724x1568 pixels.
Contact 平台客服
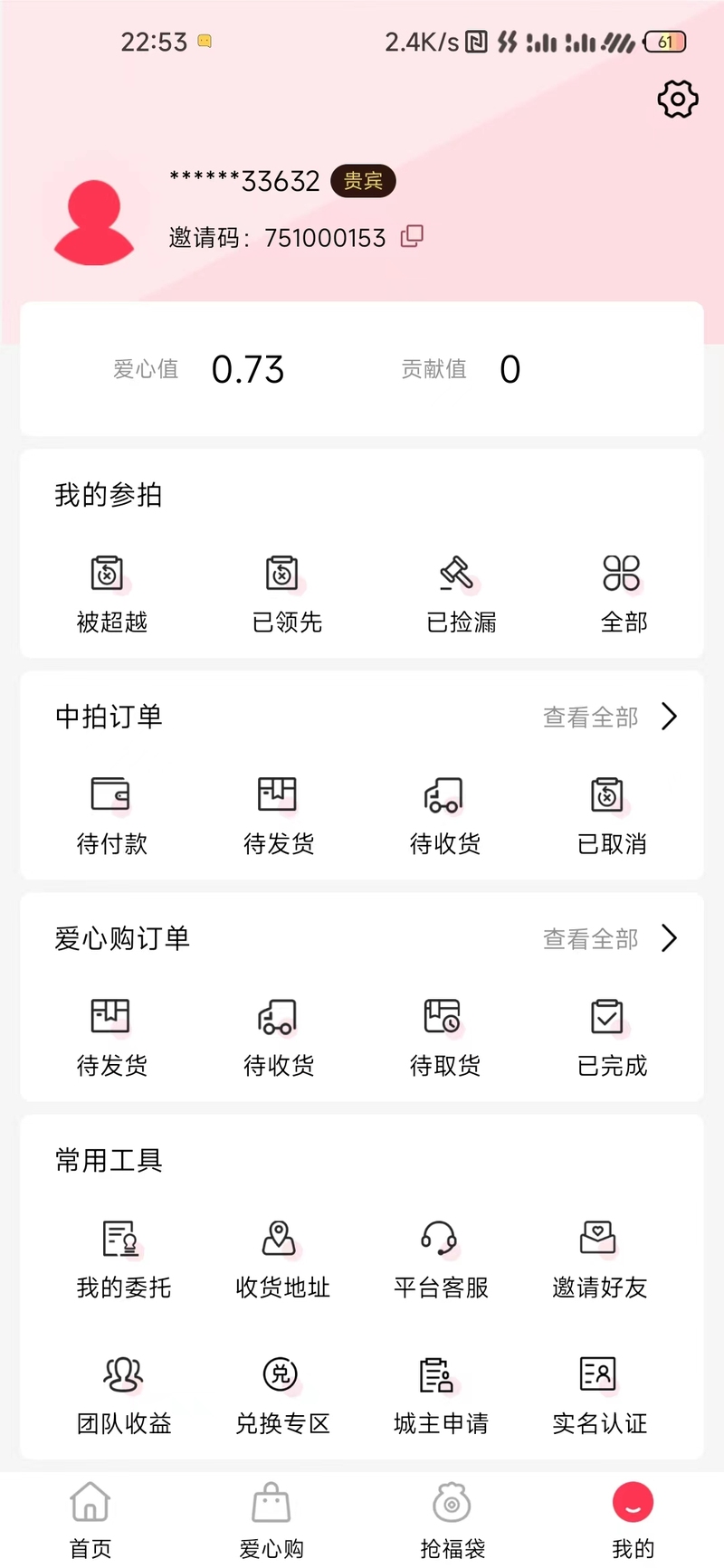pos(441,1259)
